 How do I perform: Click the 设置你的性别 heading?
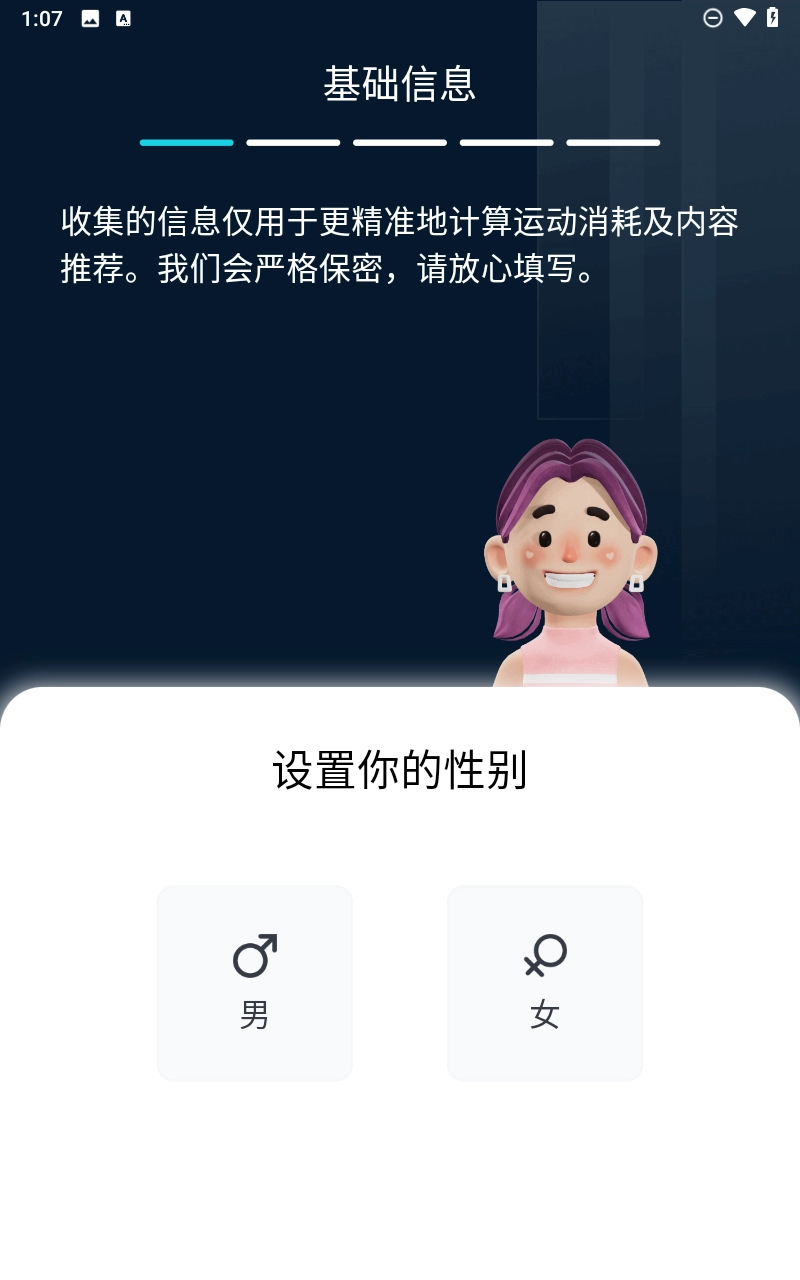pos(400,768)
